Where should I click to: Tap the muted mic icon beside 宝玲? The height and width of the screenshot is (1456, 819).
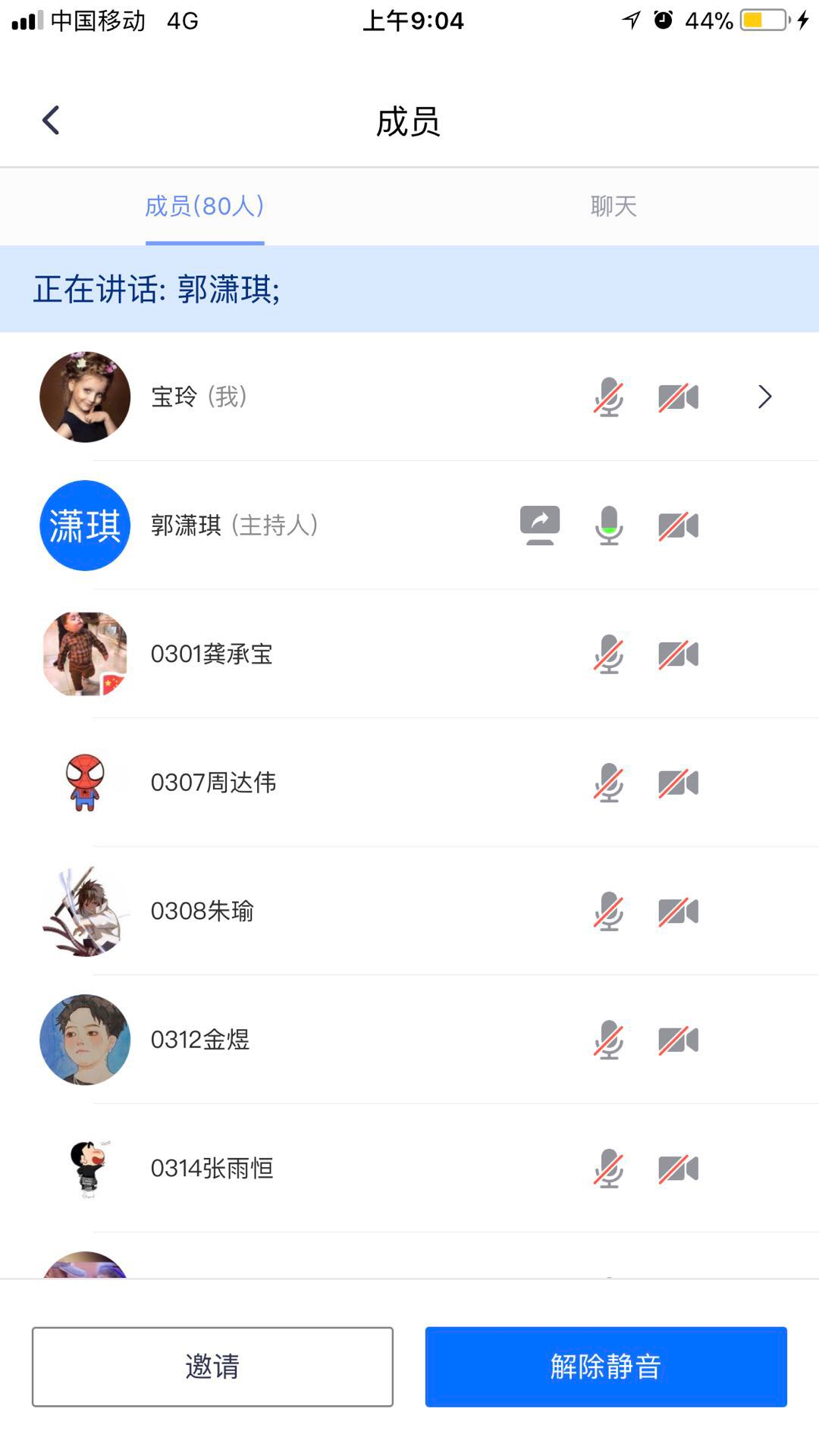coord(608,397)
